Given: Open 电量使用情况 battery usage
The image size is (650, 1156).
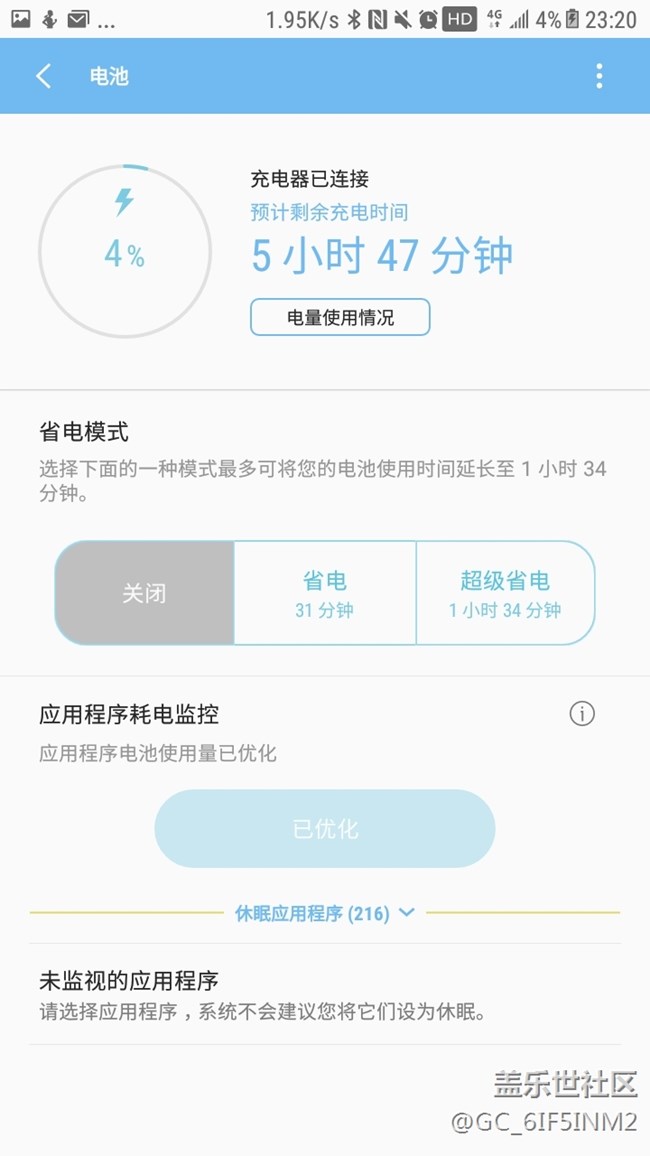Looking at the screenshot, I should [340, 317].
